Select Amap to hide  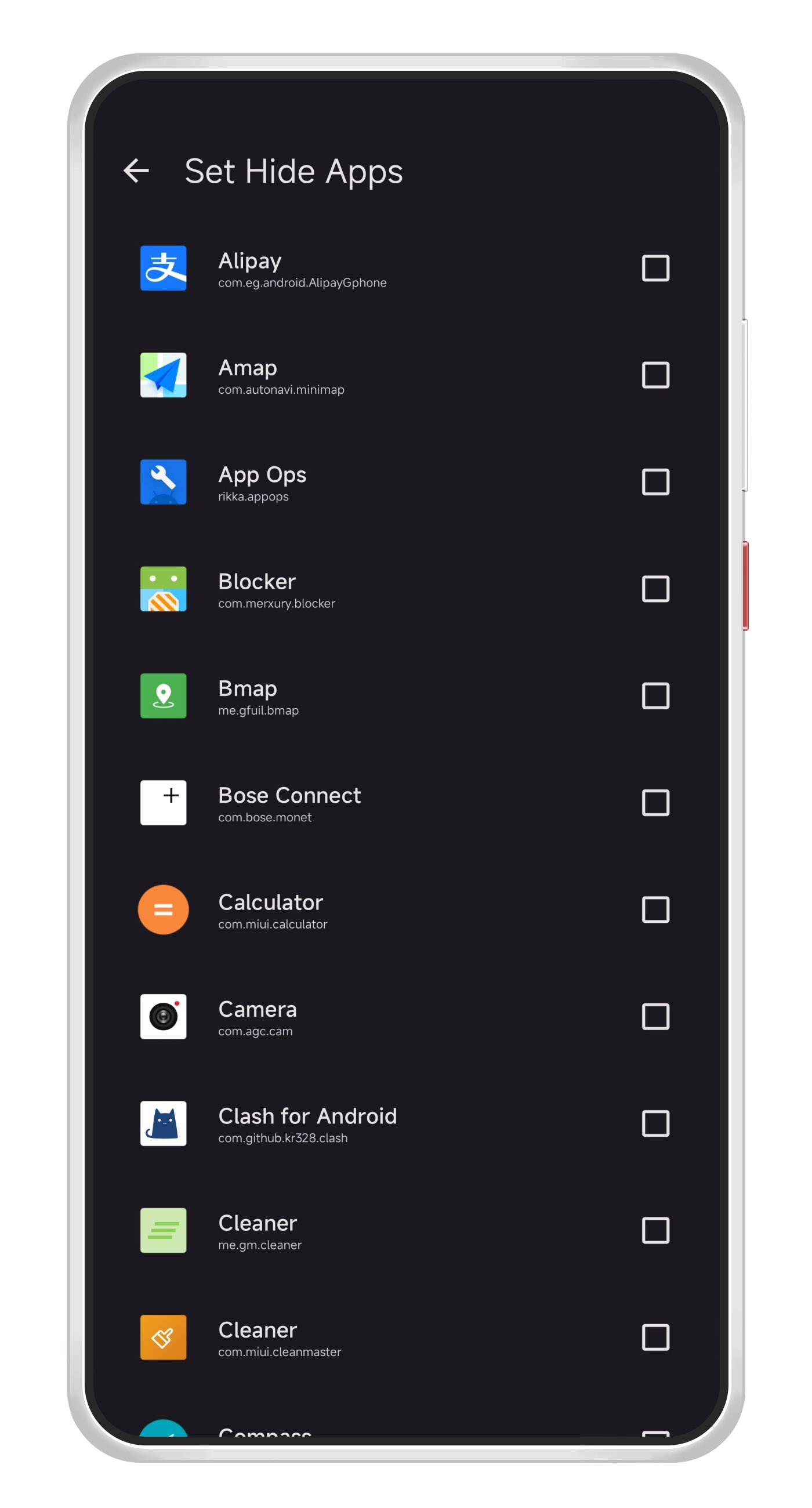pos(655,375)
